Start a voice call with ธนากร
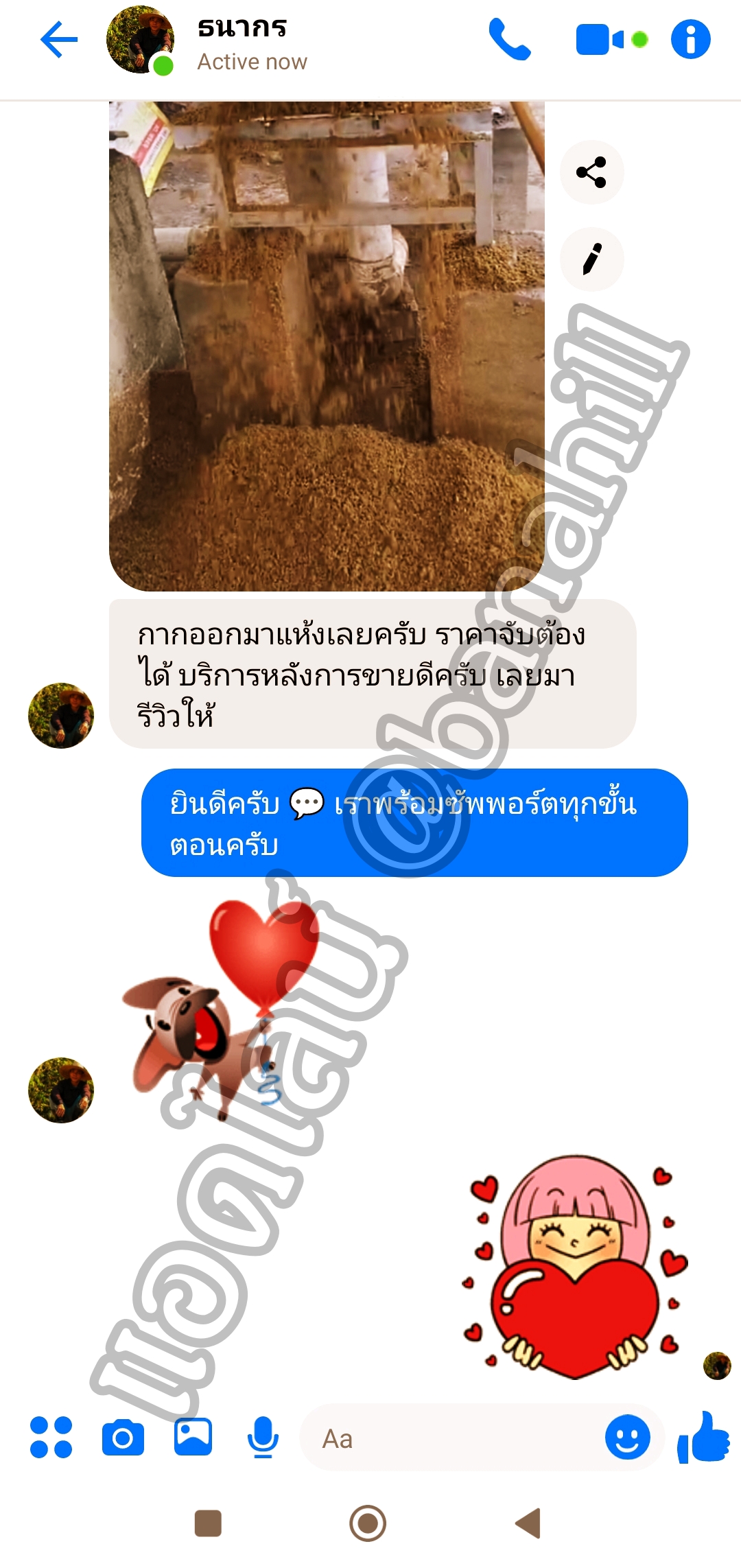The image size is (741, 1568). [510, 40]
